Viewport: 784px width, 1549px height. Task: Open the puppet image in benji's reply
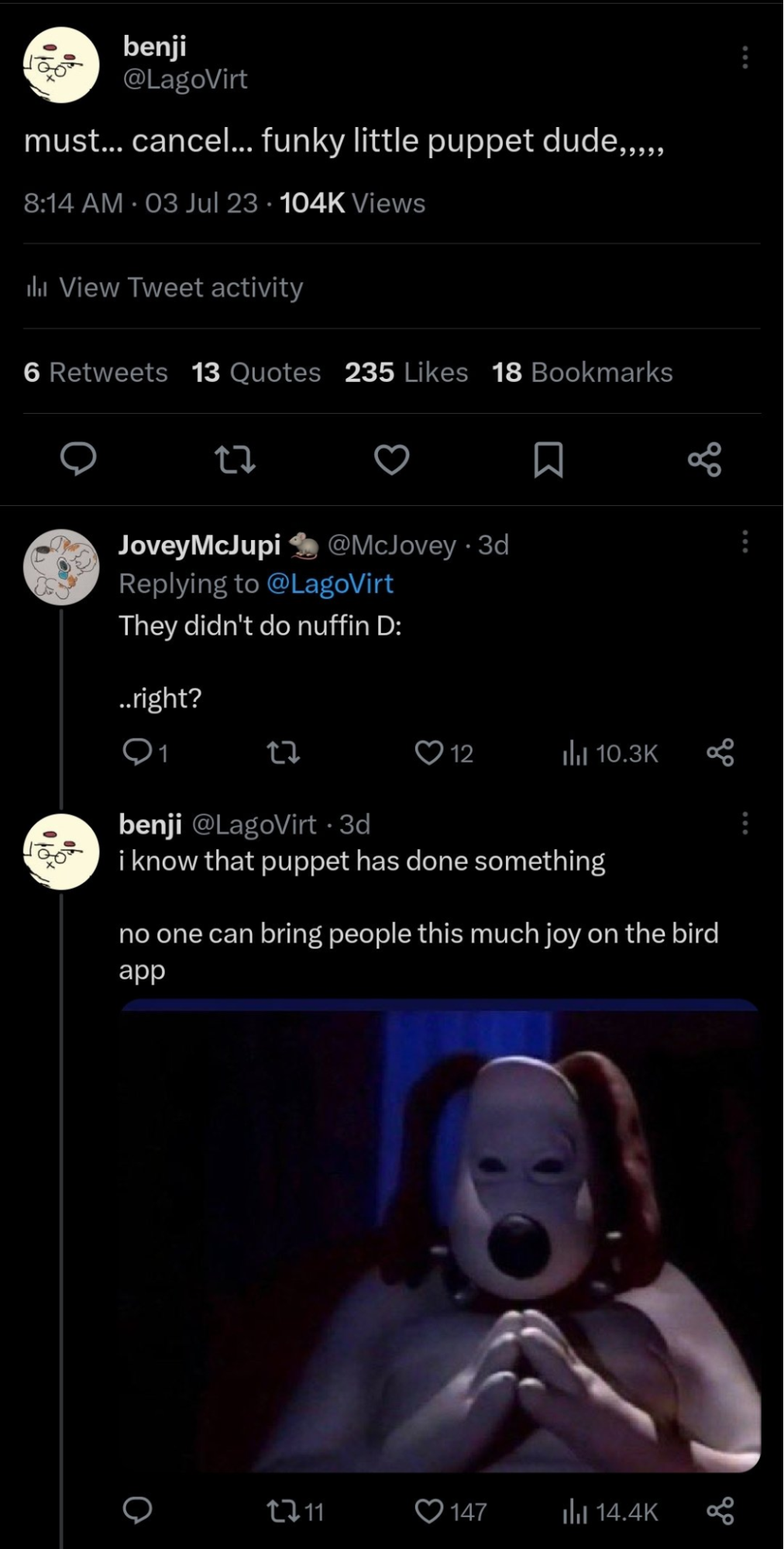(x=439, y=1236)
